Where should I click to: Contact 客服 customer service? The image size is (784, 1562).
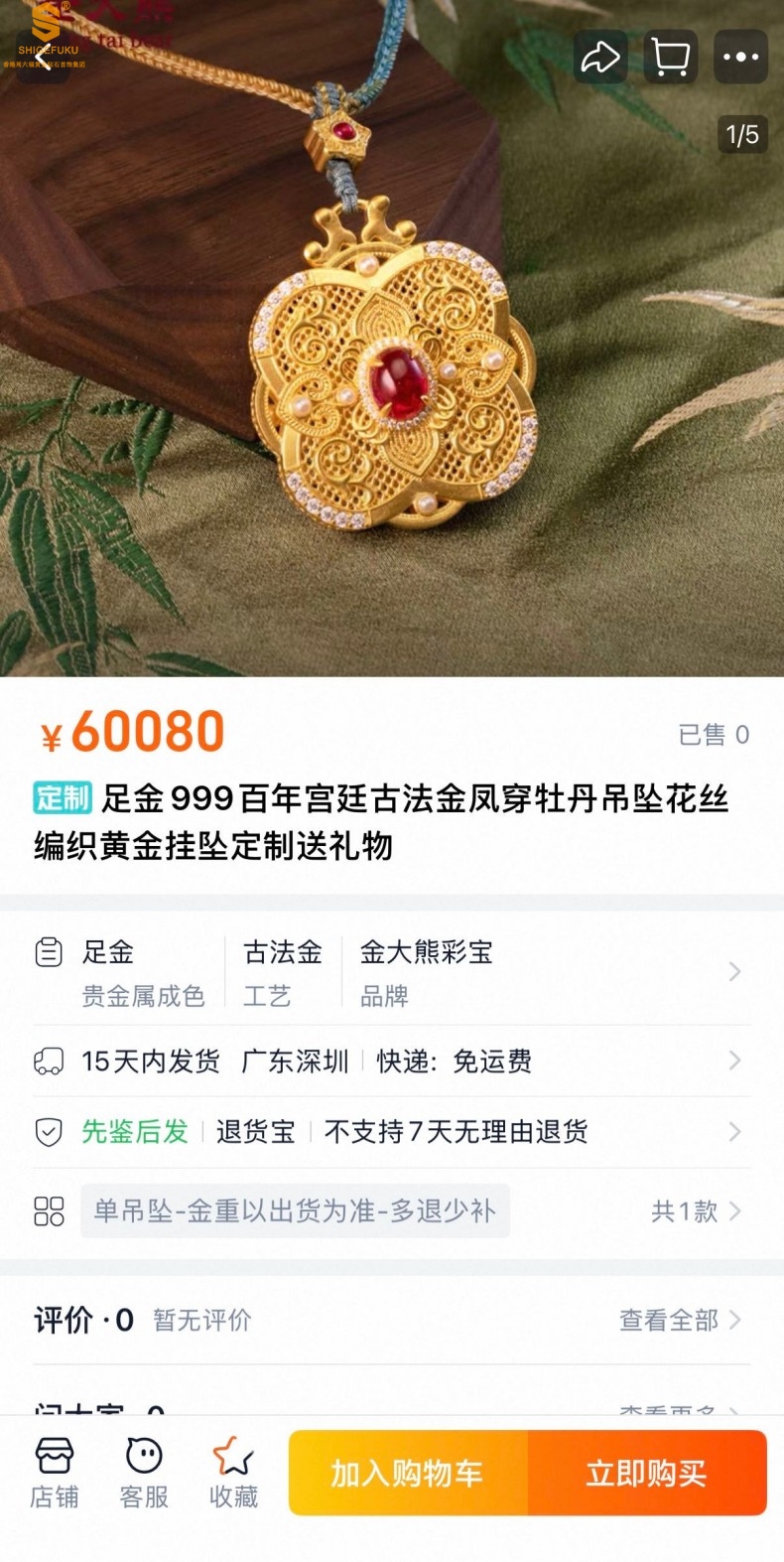[144, 1474]
